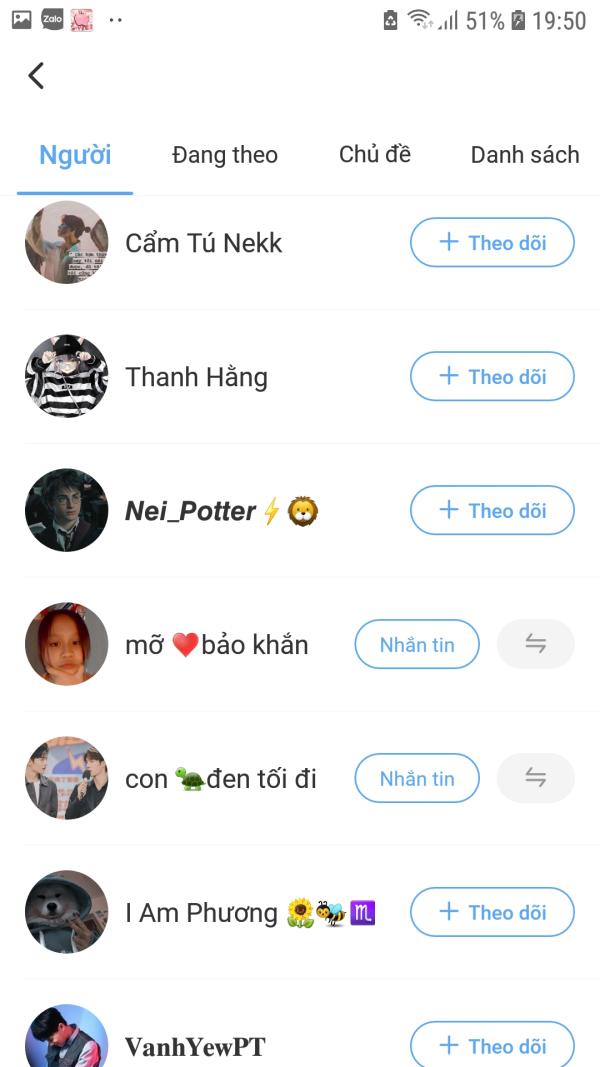The image size is (600, 1067).
Task: Select the Người tab
Action: pos(75,155)
